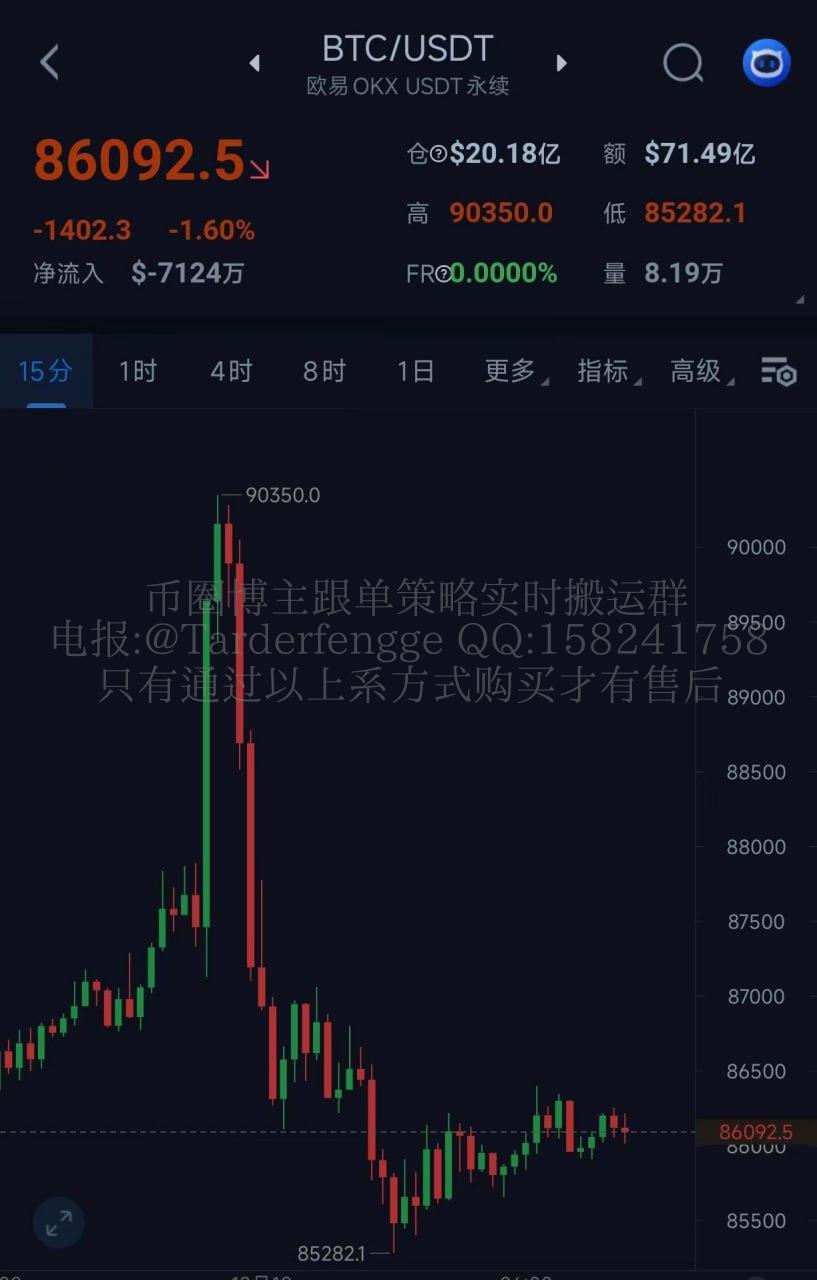Open the 指标 indicators dropdown

[x=607, y=371]
